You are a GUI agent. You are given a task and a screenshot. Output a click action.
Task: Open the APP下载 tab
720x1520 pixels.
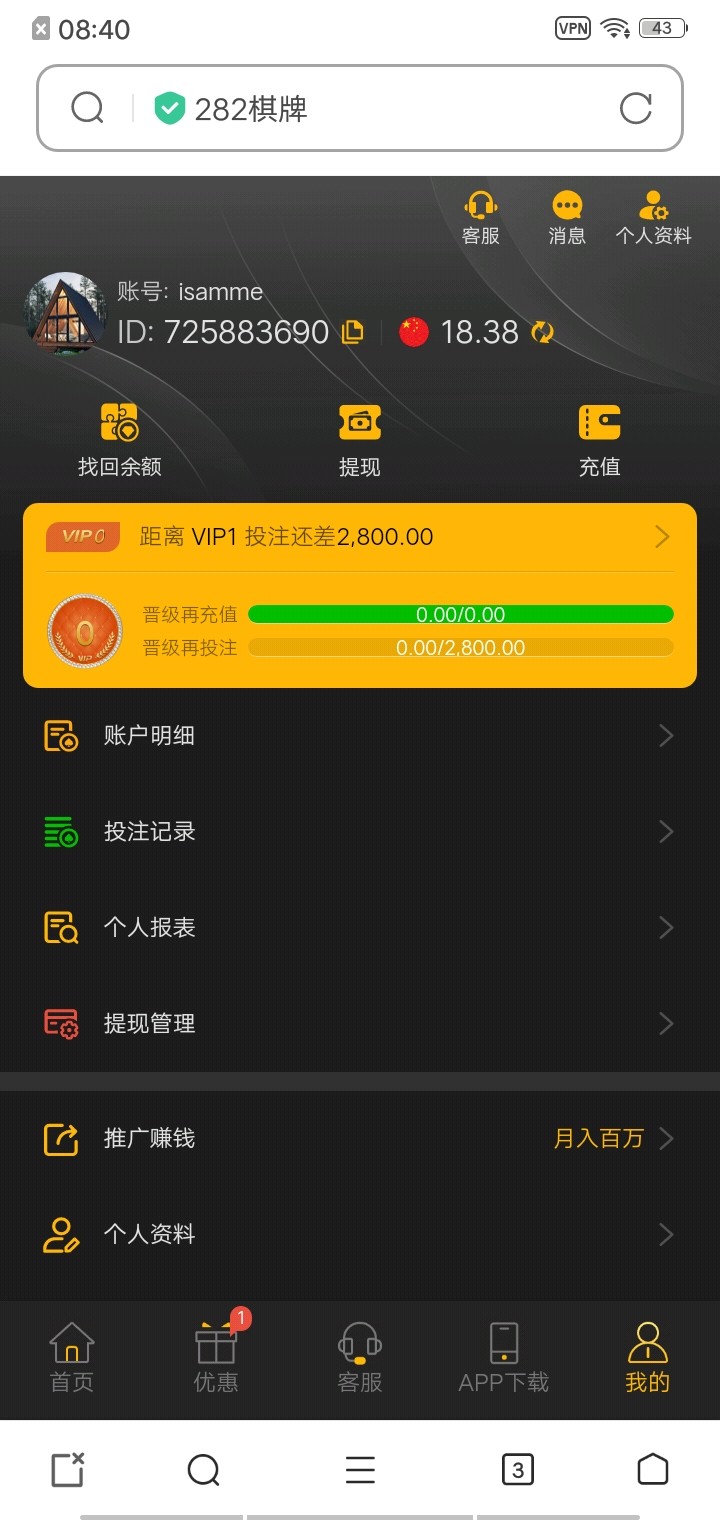[x=504, y=1357]
